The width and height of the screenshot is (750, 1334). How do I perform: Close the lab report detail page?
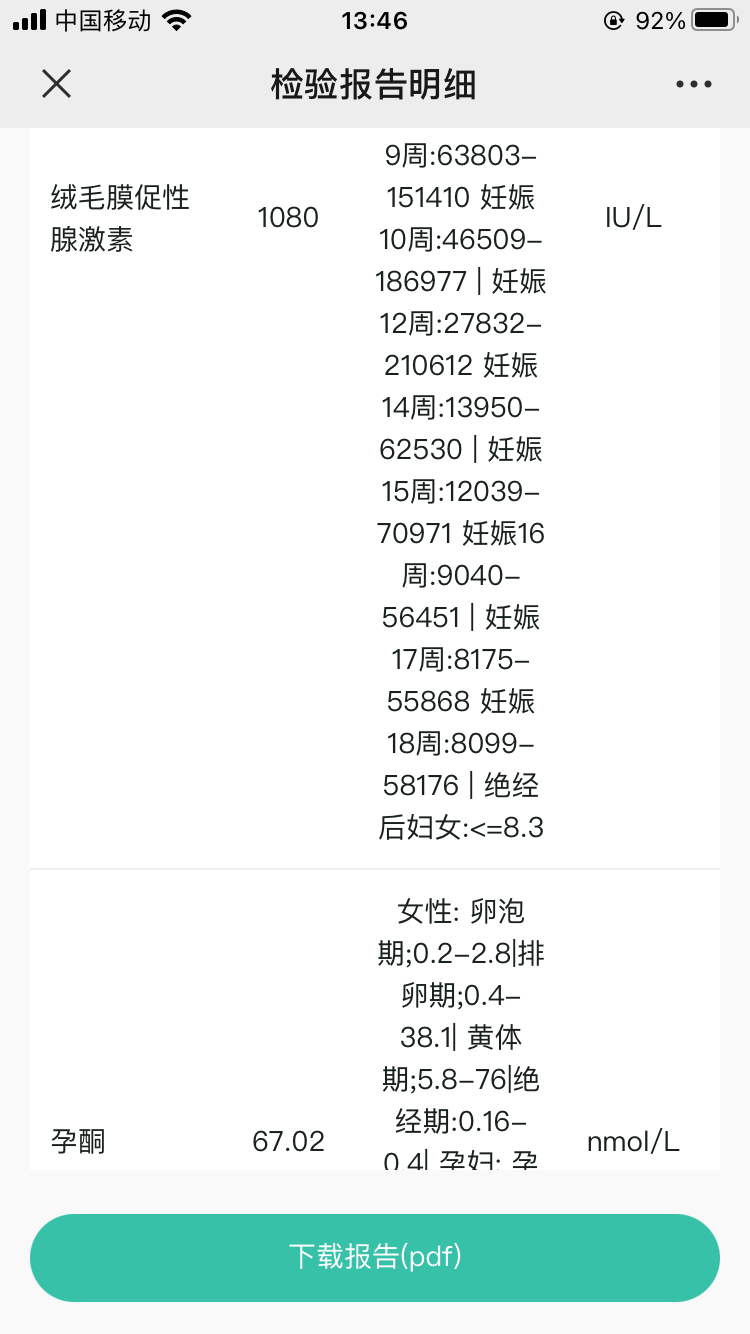pyautogui.click(x=57, y=84)
